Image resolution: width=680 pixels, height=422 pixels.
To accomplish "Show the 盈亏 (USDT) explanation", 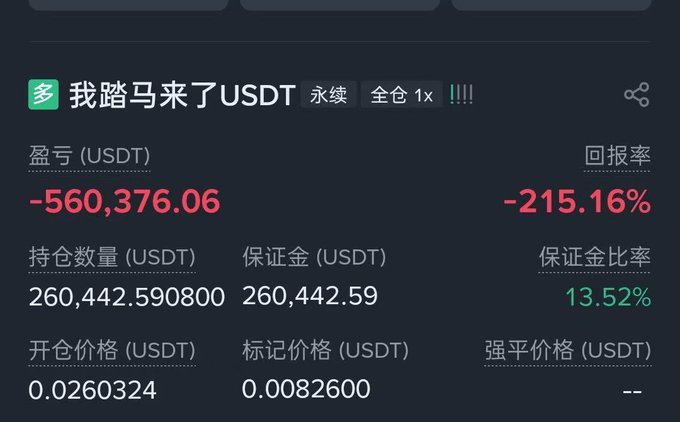I will pyautogui.click(x=89, y=156).
